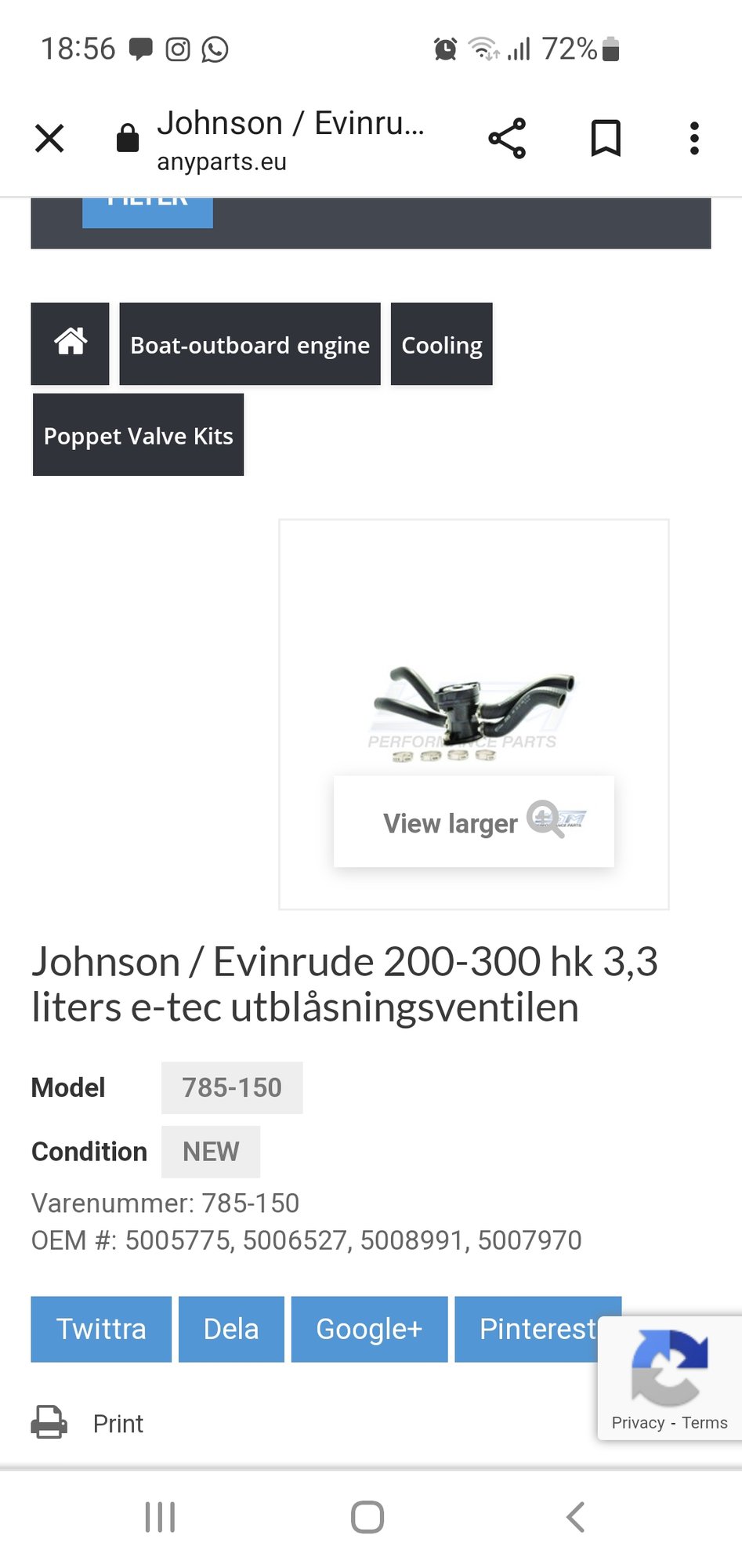Open recent apps from navigation bar
The width and height of the screenshot is (742, 1568).
161,1517
